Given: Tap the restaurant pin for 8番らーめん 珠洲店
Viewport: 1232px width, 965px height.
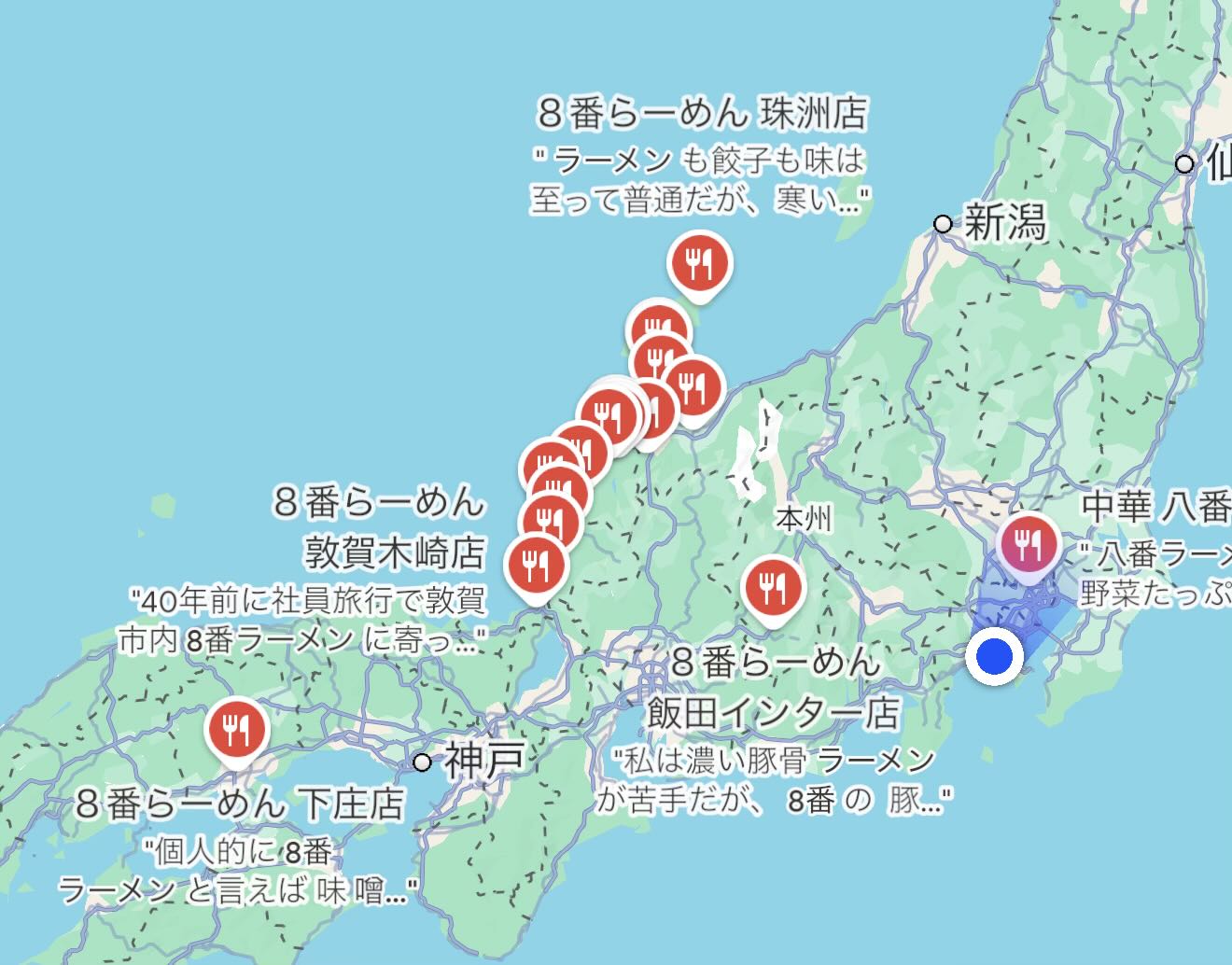Looking at the screenshot, I should [700, 265].
